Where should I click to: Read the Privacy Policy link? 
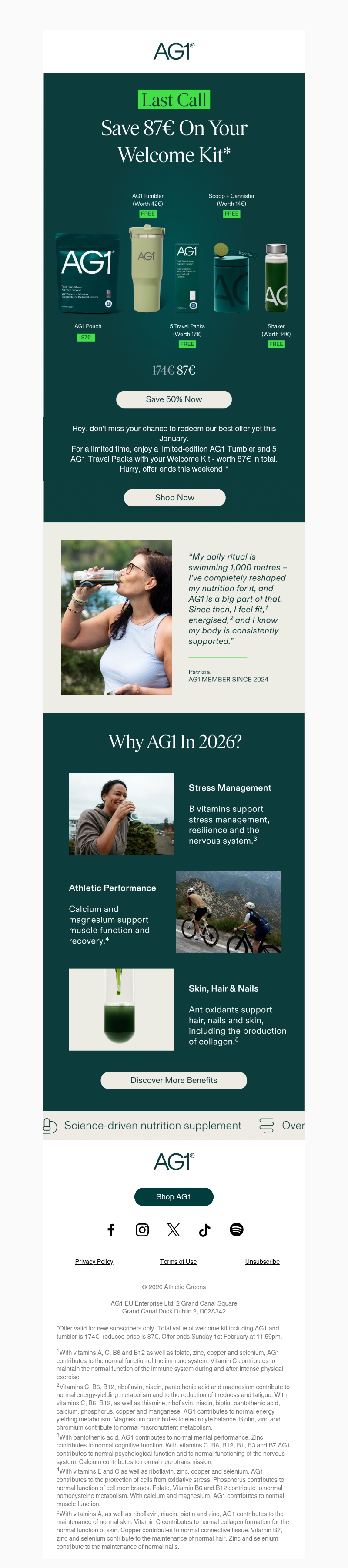point(94,1261)
